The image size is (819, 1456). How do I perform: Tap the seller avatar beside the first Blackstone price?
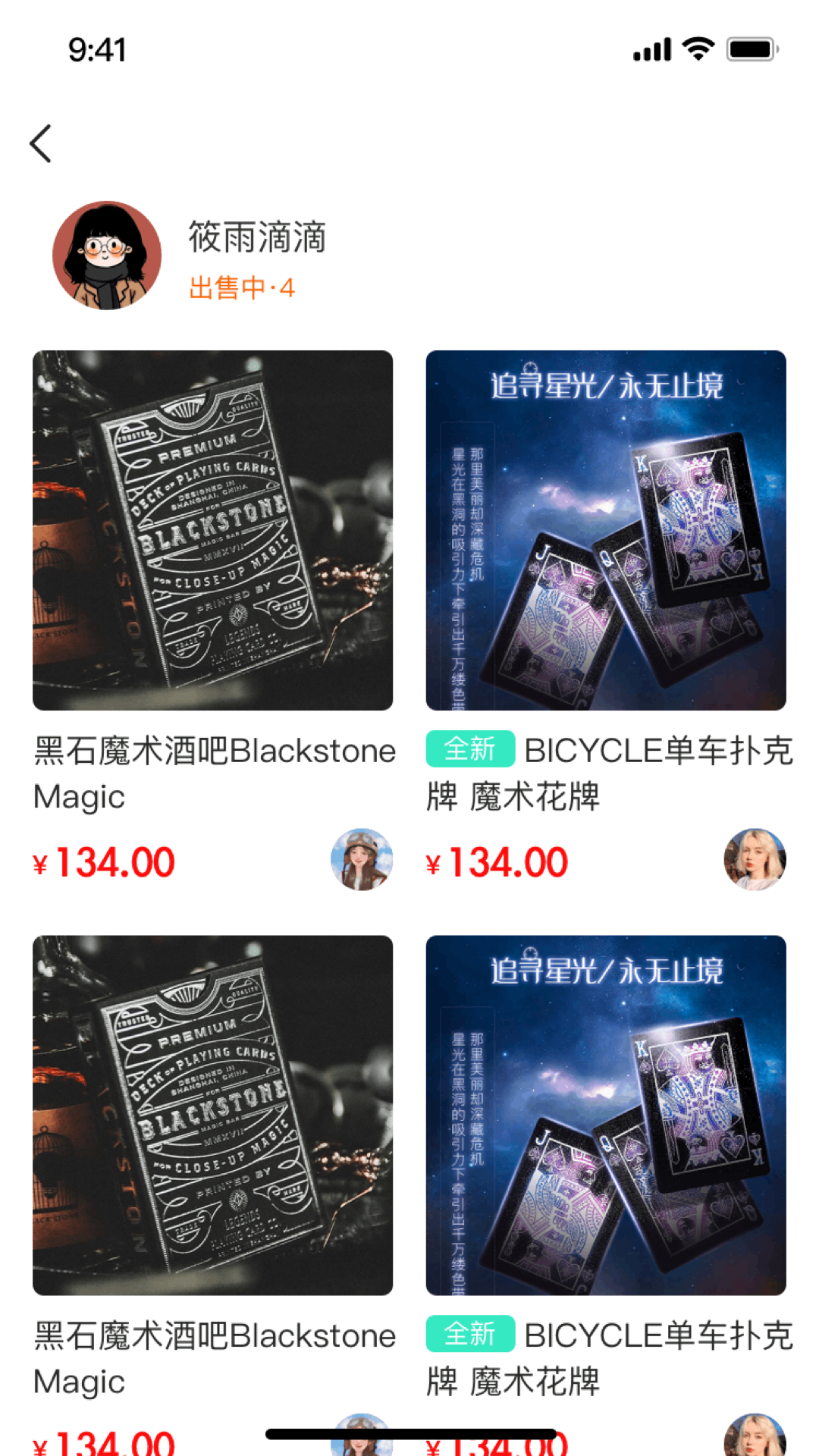pyautogui.click(x=362, y=859)
